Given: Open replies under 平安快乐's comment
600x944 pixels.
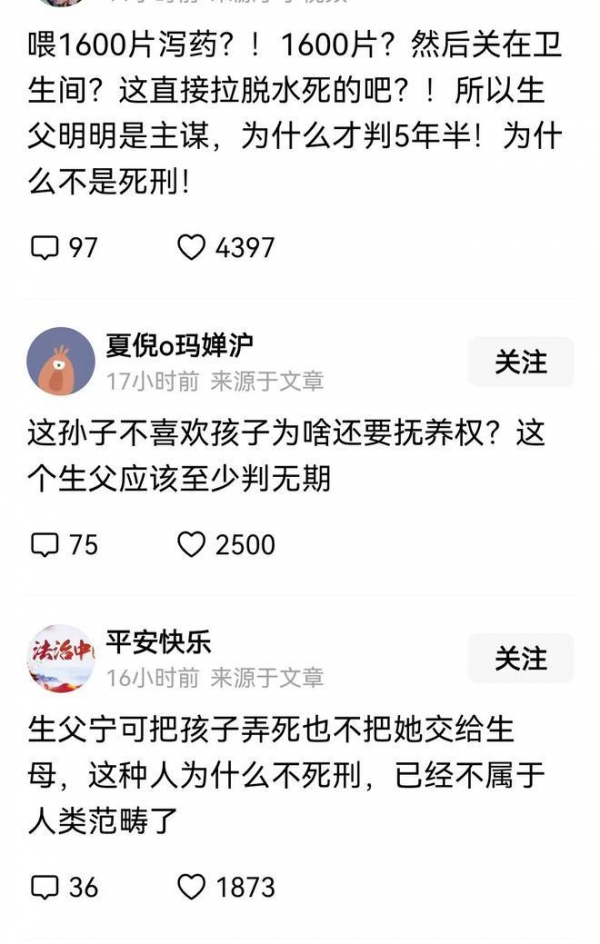Looking at the screenshot, I should pos(46,887).
